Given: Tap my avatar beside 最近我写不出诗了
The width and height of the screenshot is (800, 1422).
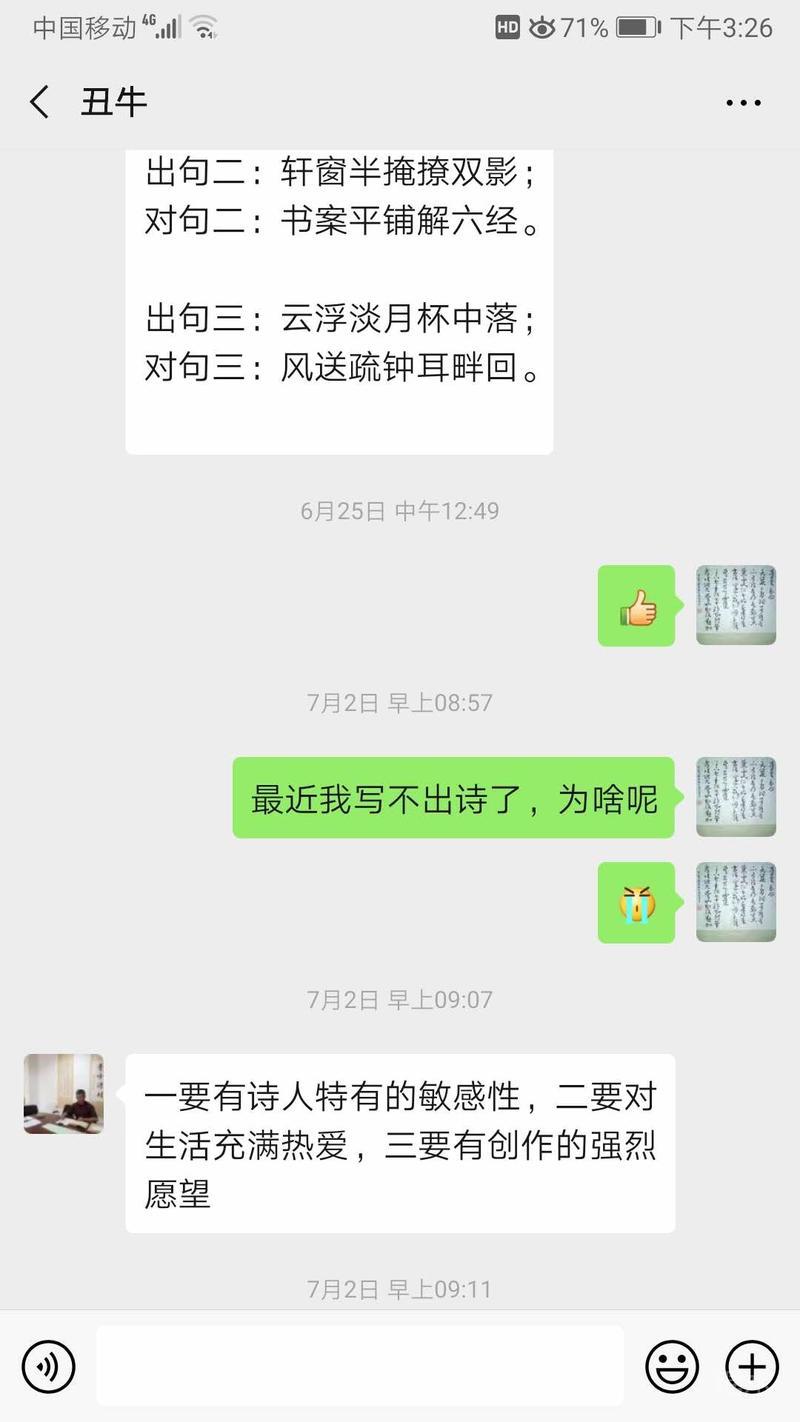Looking at the screenshot, I should tap(736, 797).
